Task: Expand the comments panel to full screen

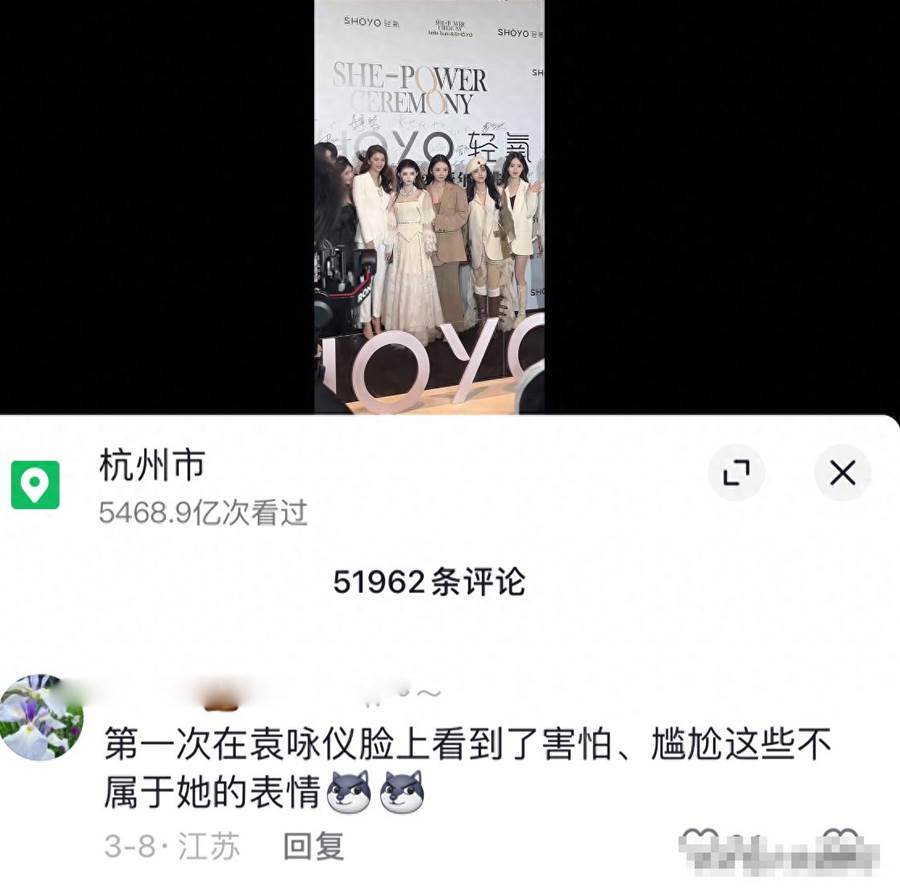Action: coord(736,473)
